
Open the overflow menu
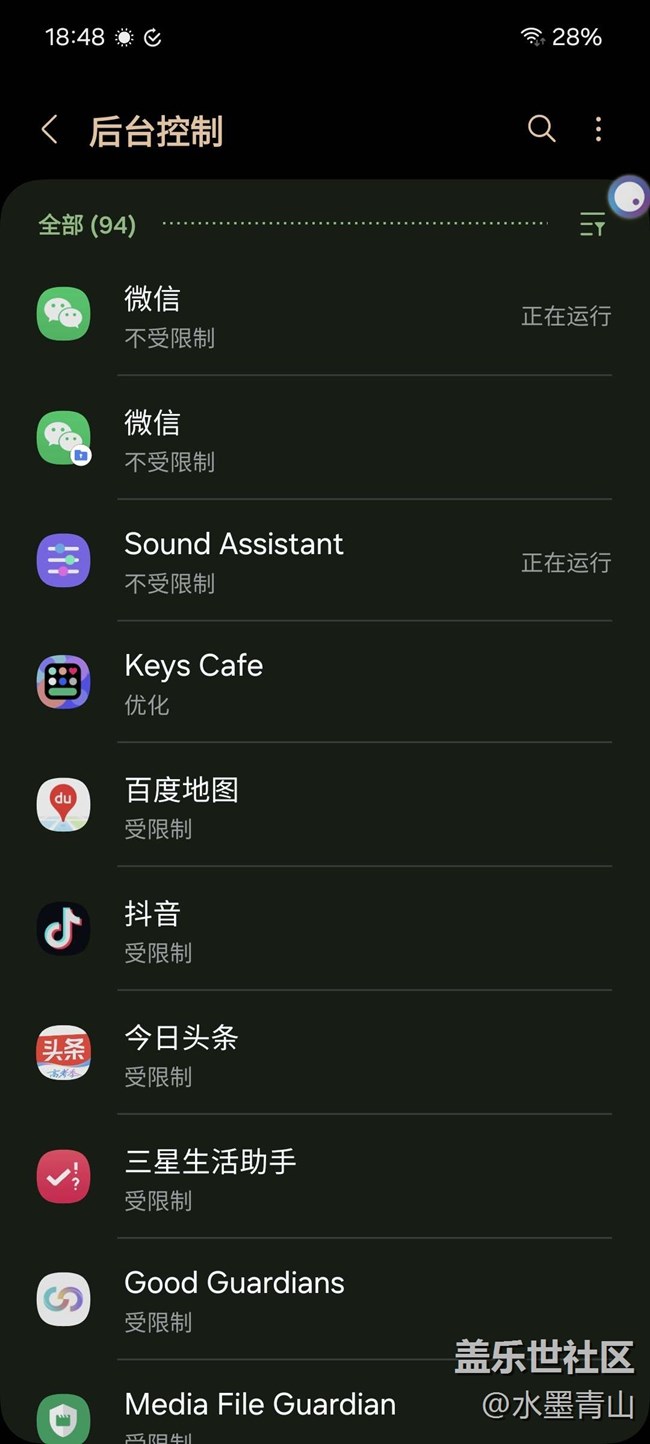[598, 129]
